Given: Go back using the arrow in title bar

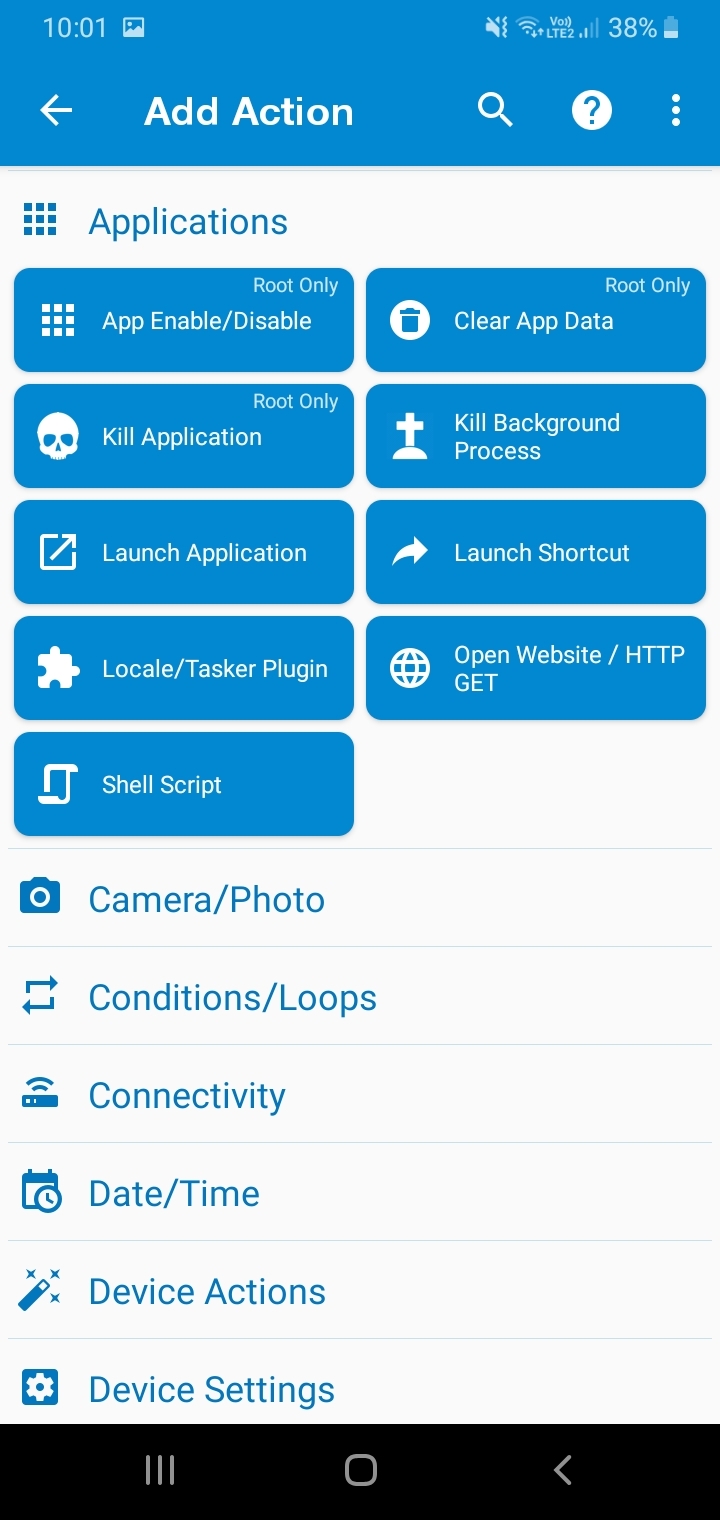Looking at the screenshot, I should 57,110.
